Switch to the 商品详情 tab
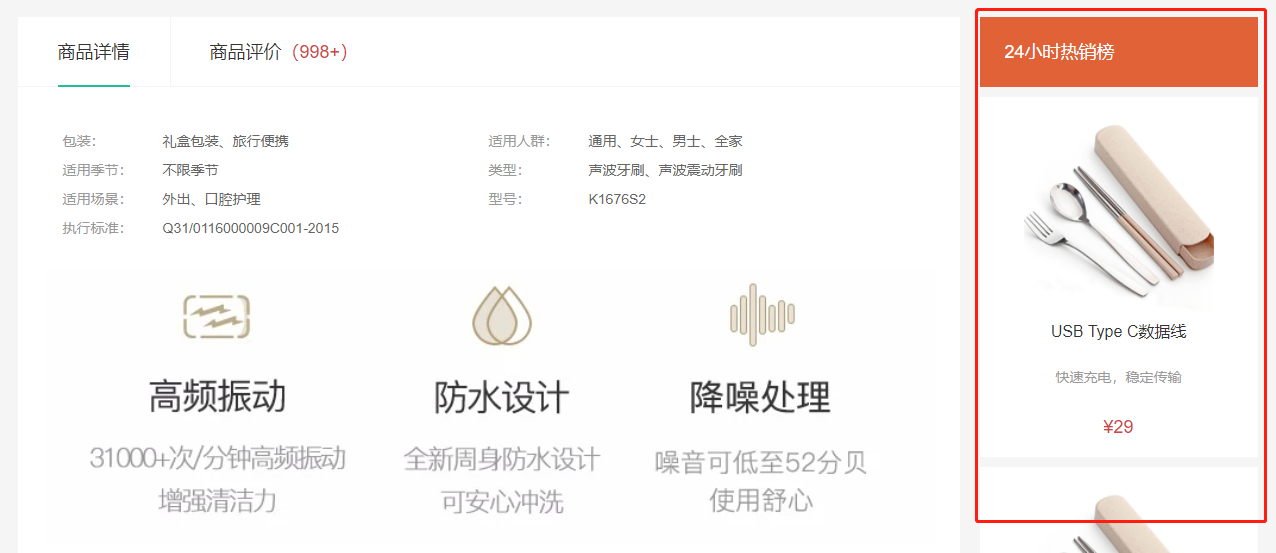Image resolution: width=1276 pixels, height=553 pixels. tap(94, 52)
